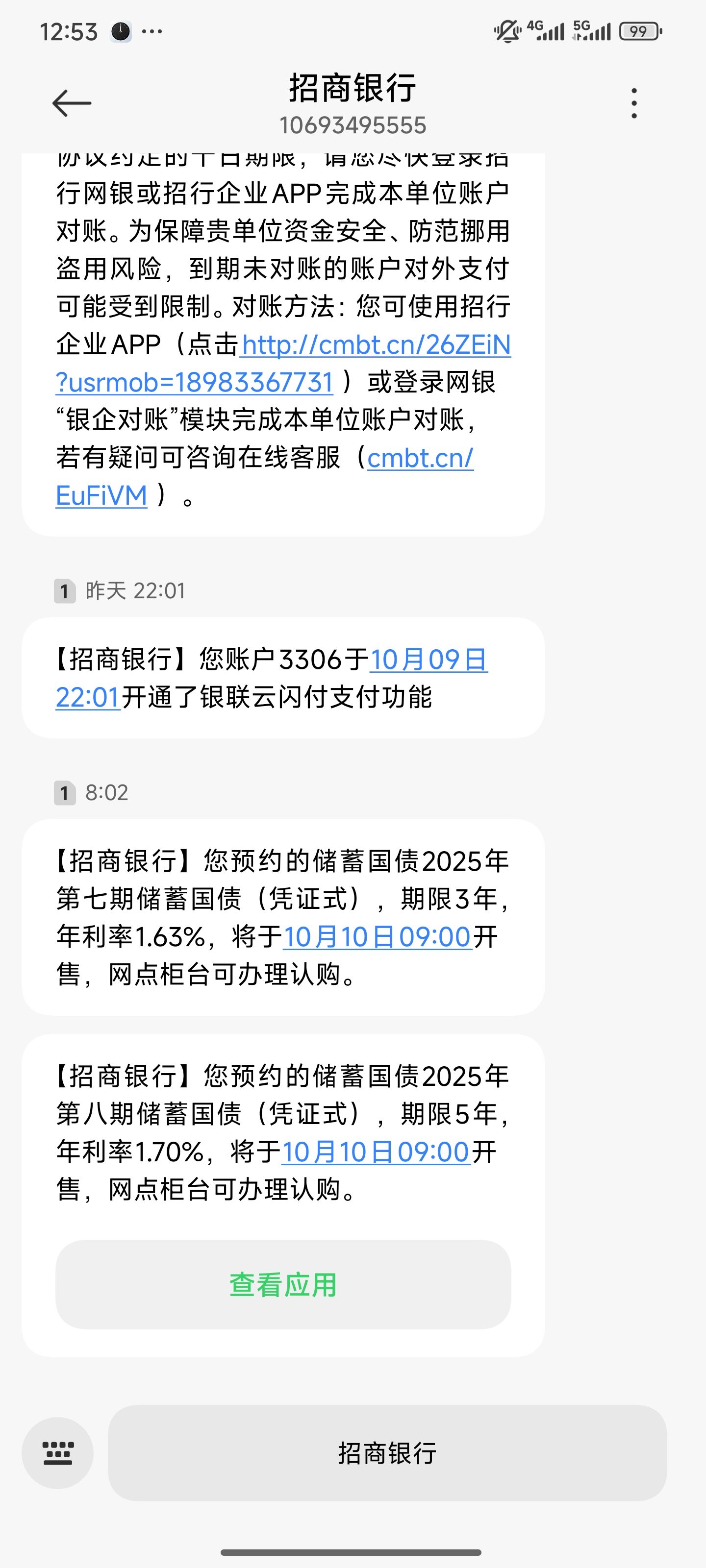
Task: Tap the 10月09日 22:01 date link
Action: (428, 660)
